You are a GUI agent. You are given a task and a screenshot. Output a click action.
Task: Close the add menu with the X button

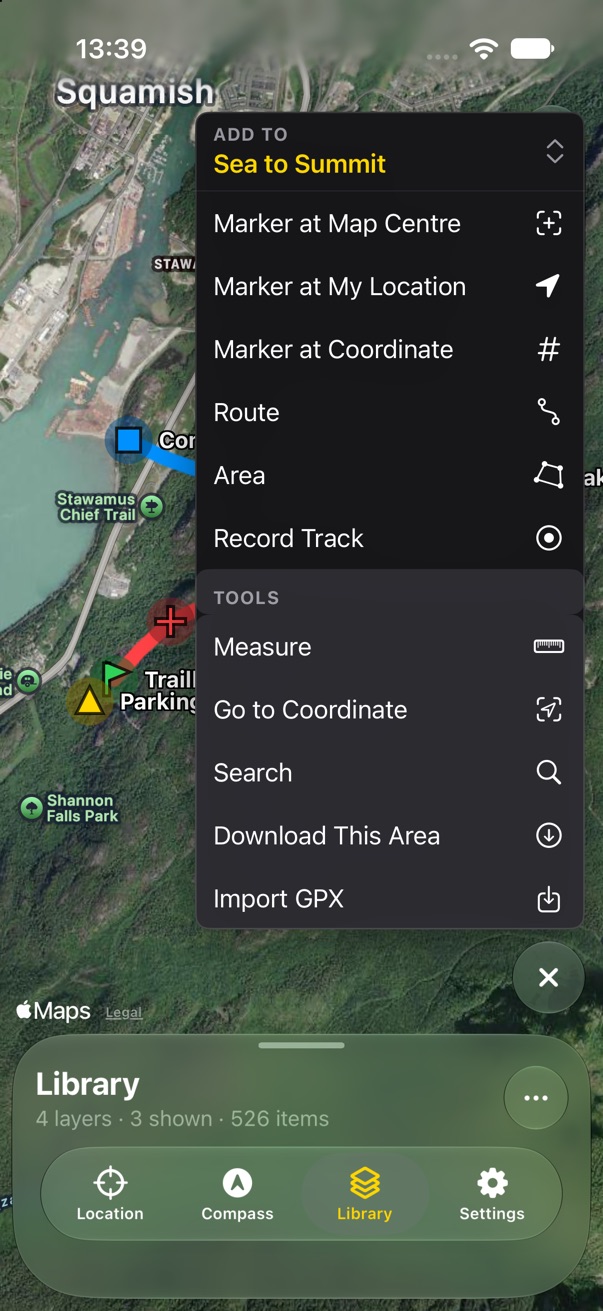(548, 978)
